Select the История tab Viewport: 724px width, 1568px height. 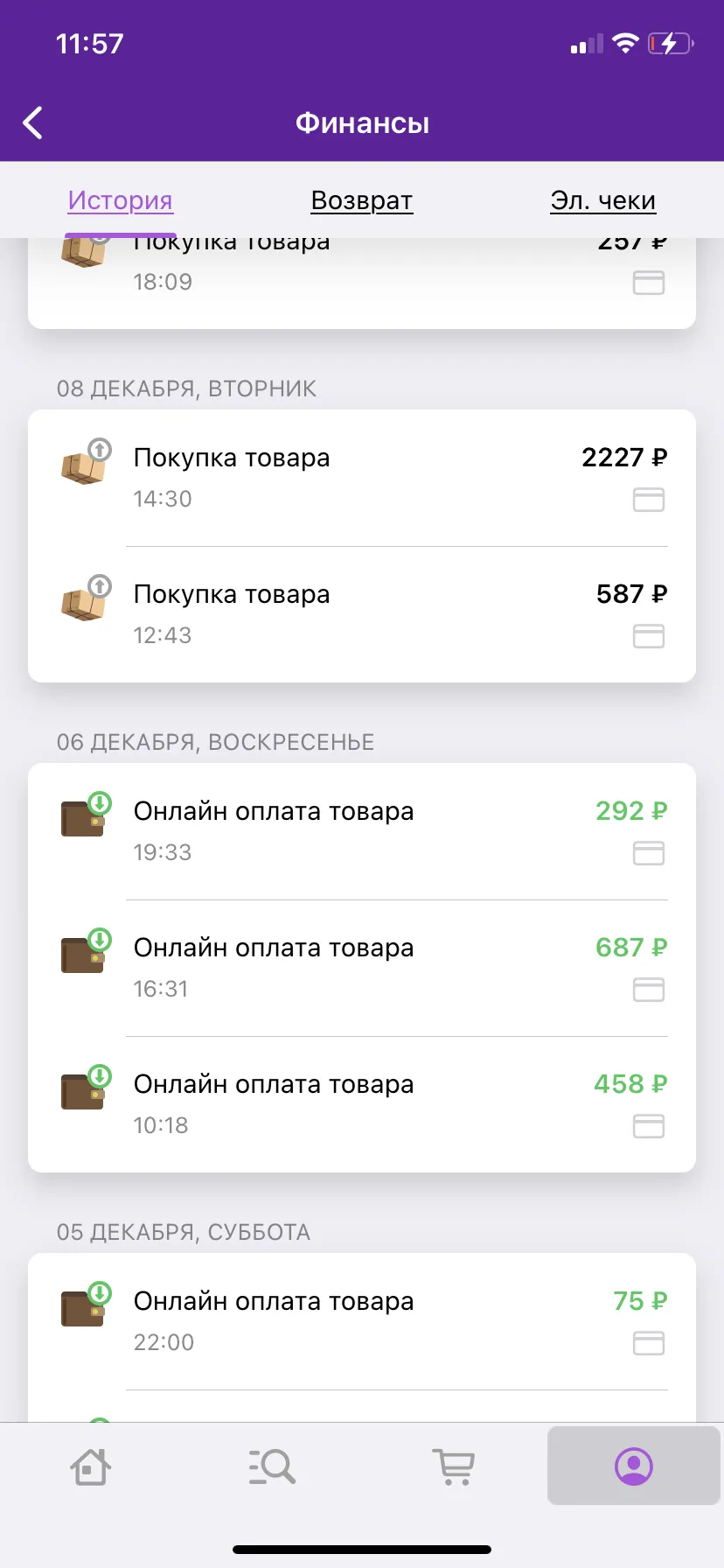click(121, 200)
